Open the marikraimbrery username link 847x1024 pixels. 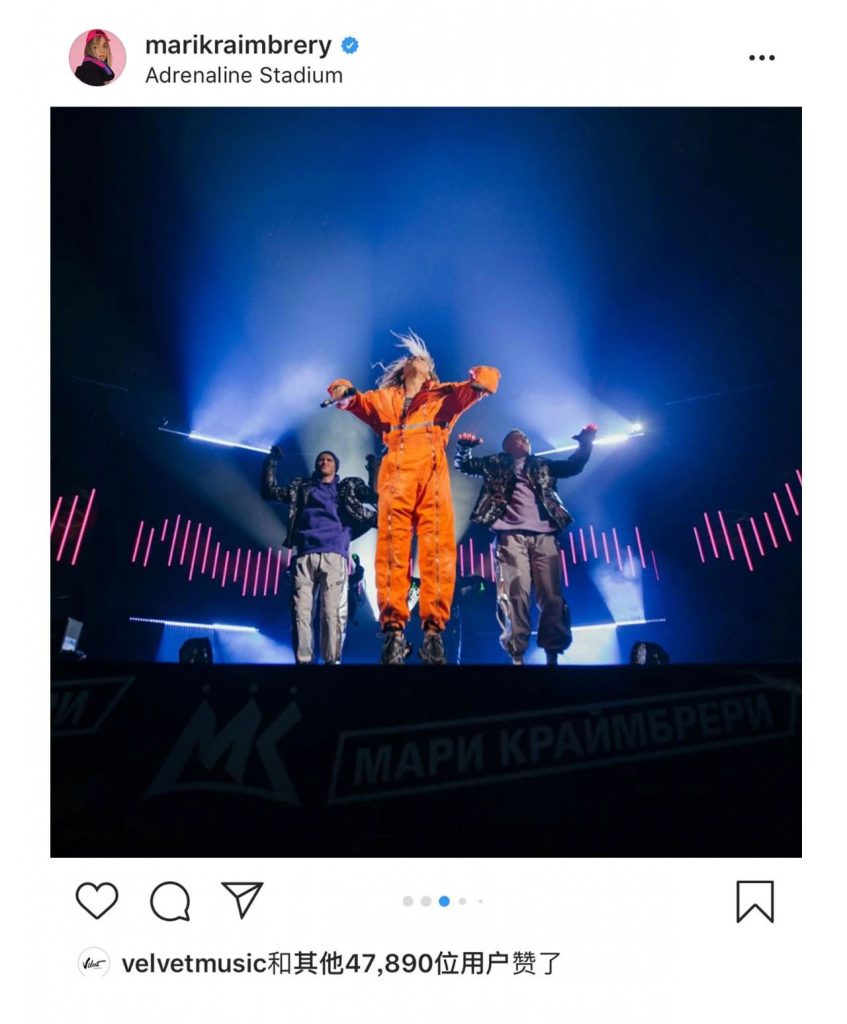click(237, 45)
